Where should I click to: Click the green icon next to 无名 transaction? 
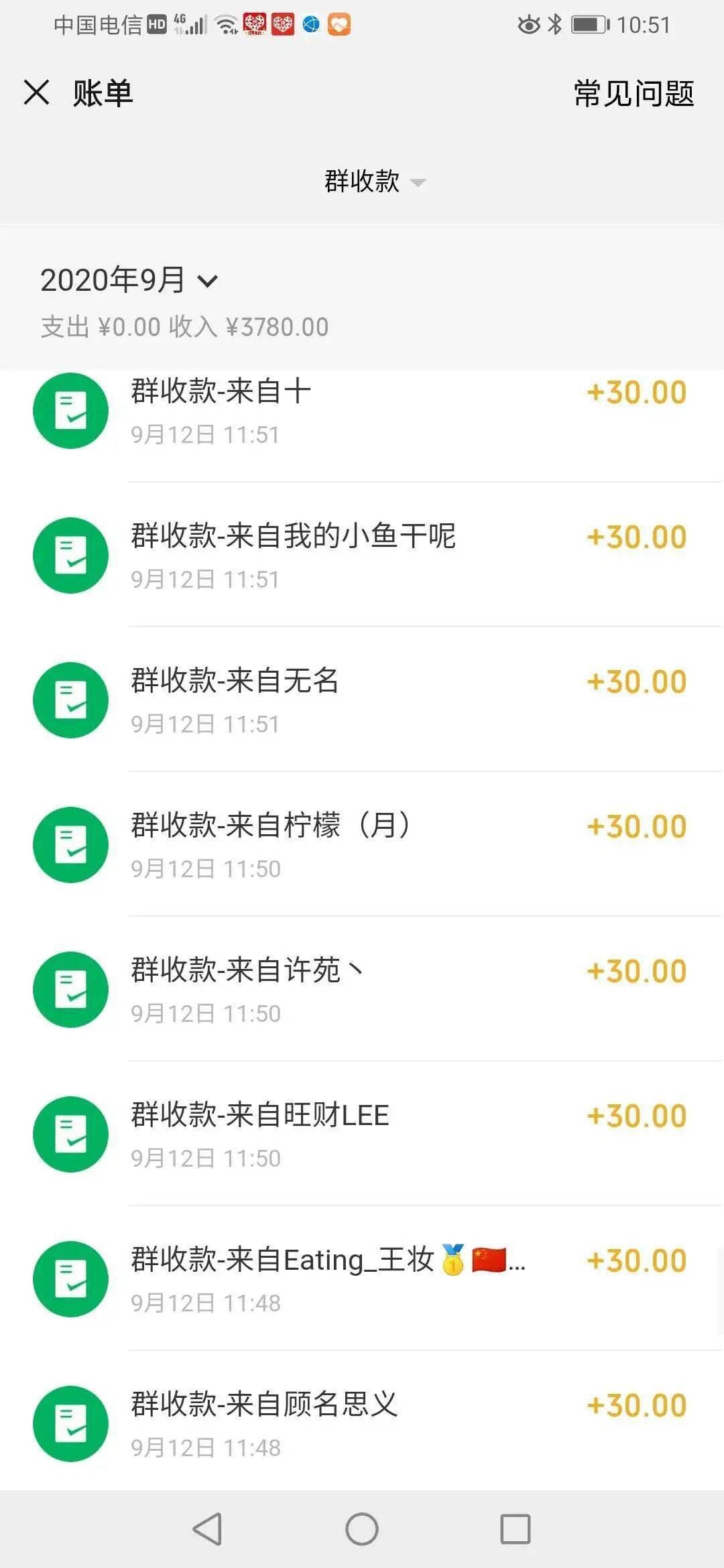(x=70, y=699)
